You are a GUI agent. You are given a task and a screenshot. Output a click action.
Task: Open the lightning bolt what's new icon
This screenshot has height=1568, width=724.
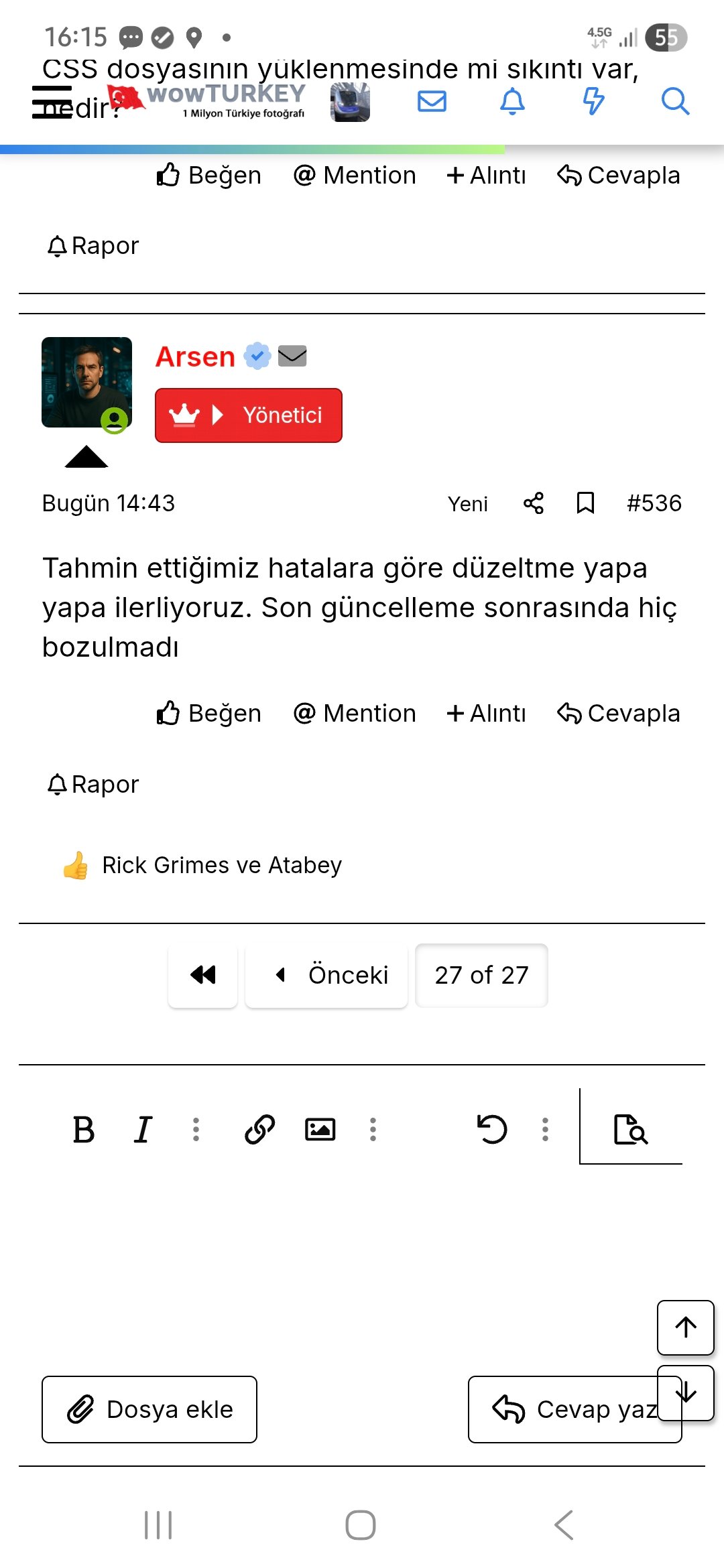click(593, 101)
